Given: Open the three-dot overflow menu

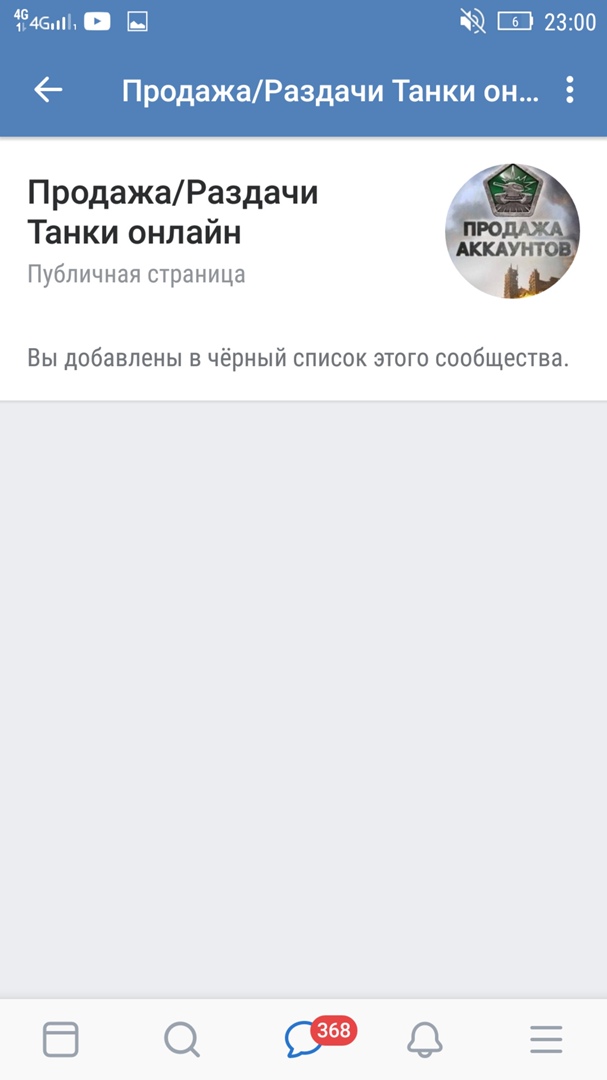Looking at the screenshot, I should (x=569, y=90).
